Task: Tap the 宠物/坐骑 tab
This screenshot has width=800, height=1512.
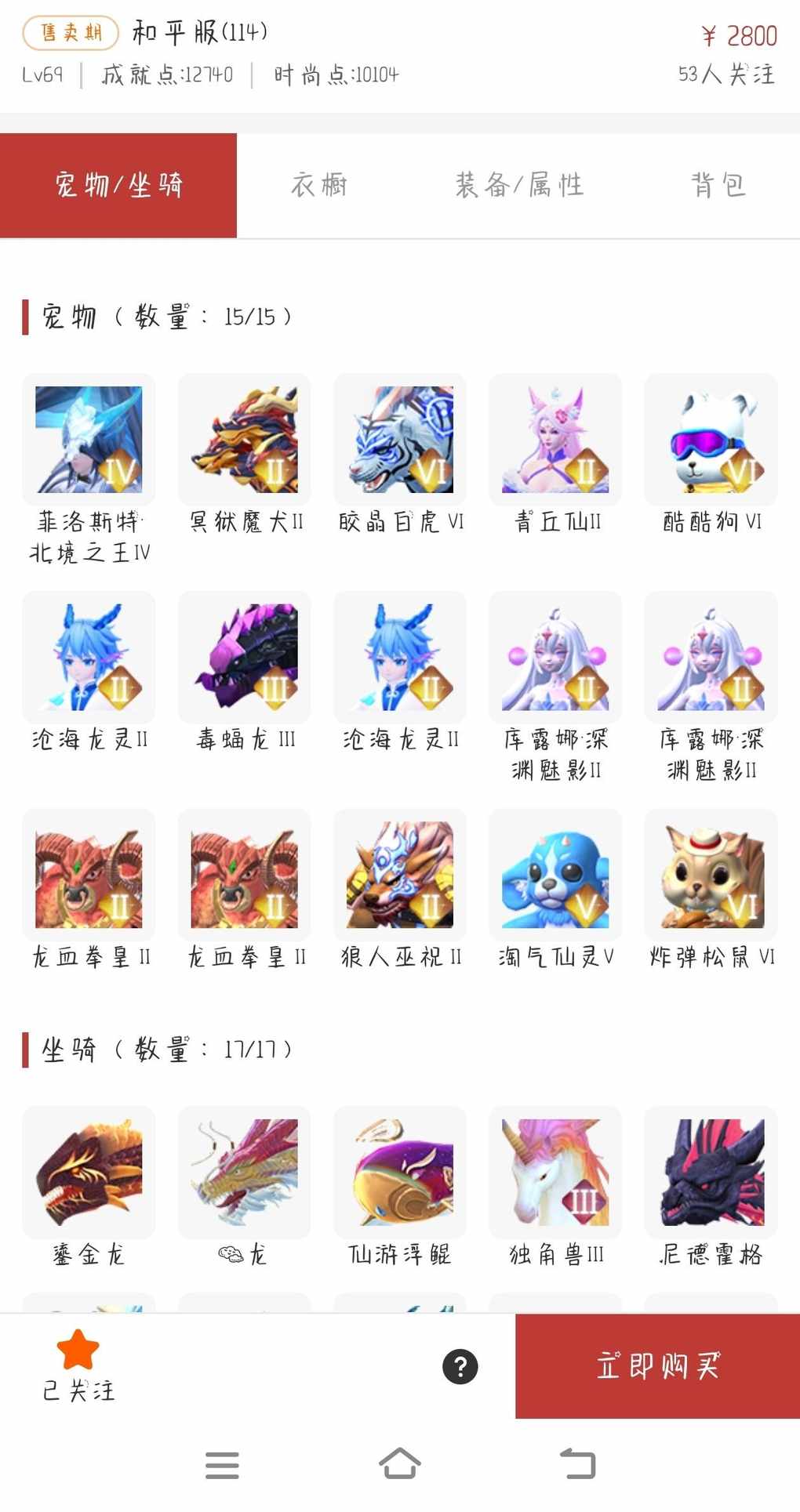Action: [118, 186]
